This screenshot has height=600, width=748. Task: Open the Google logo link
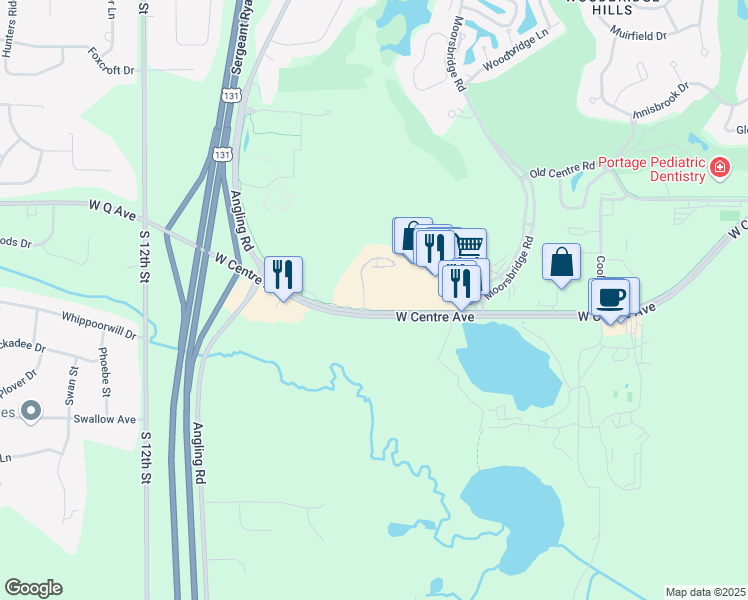(x=33, y=588)
